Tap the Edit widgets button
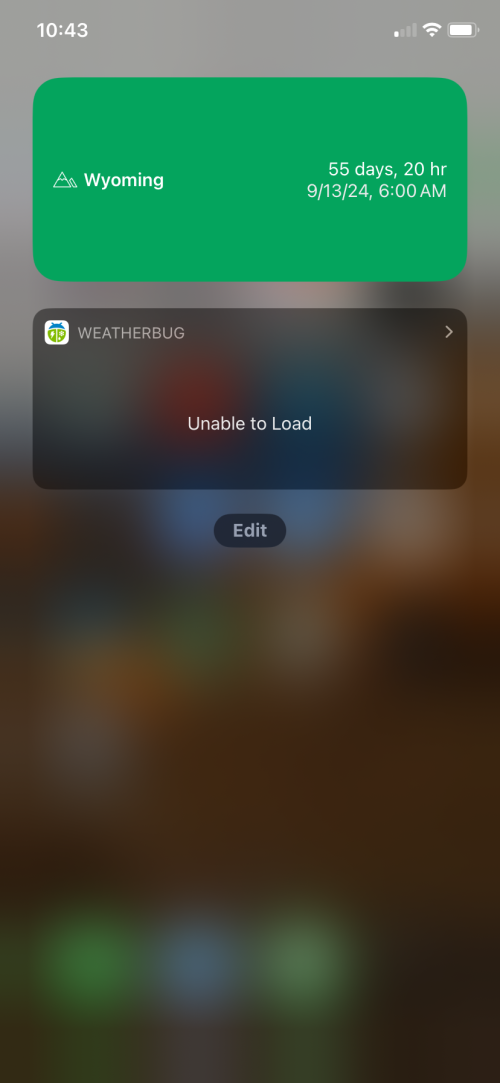The width and height of the screenshot is (500, 1083). coord(250,530)
